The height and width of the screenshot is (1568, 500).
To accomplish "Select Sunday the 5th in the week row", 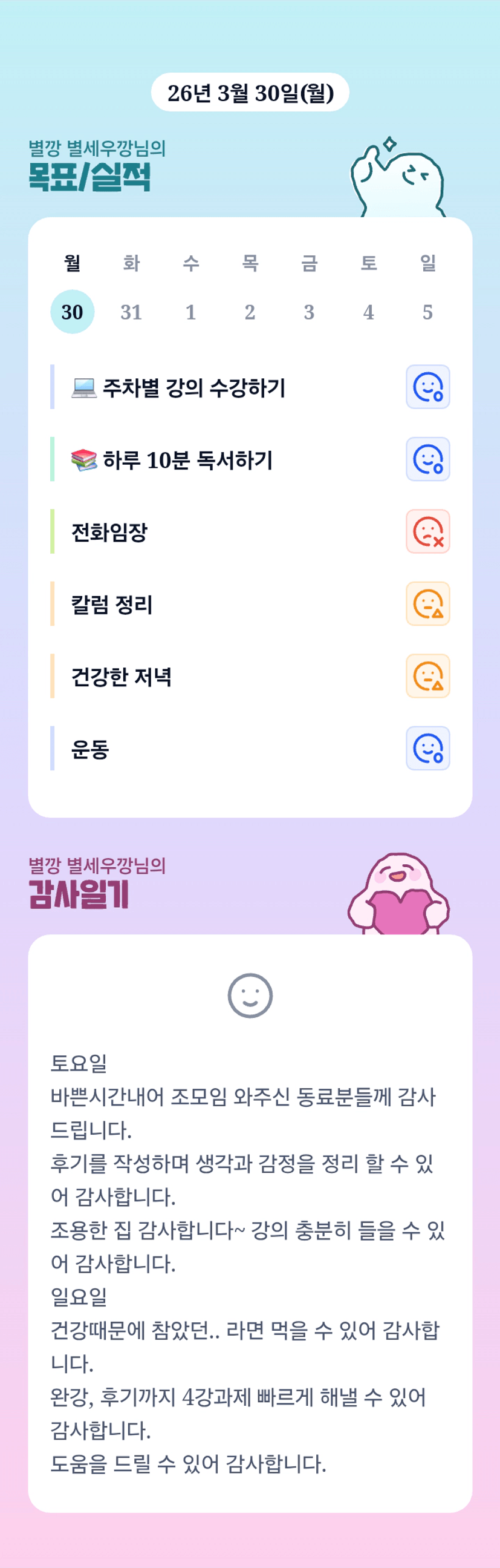I will pyautogui.click(x=427, y=312).
